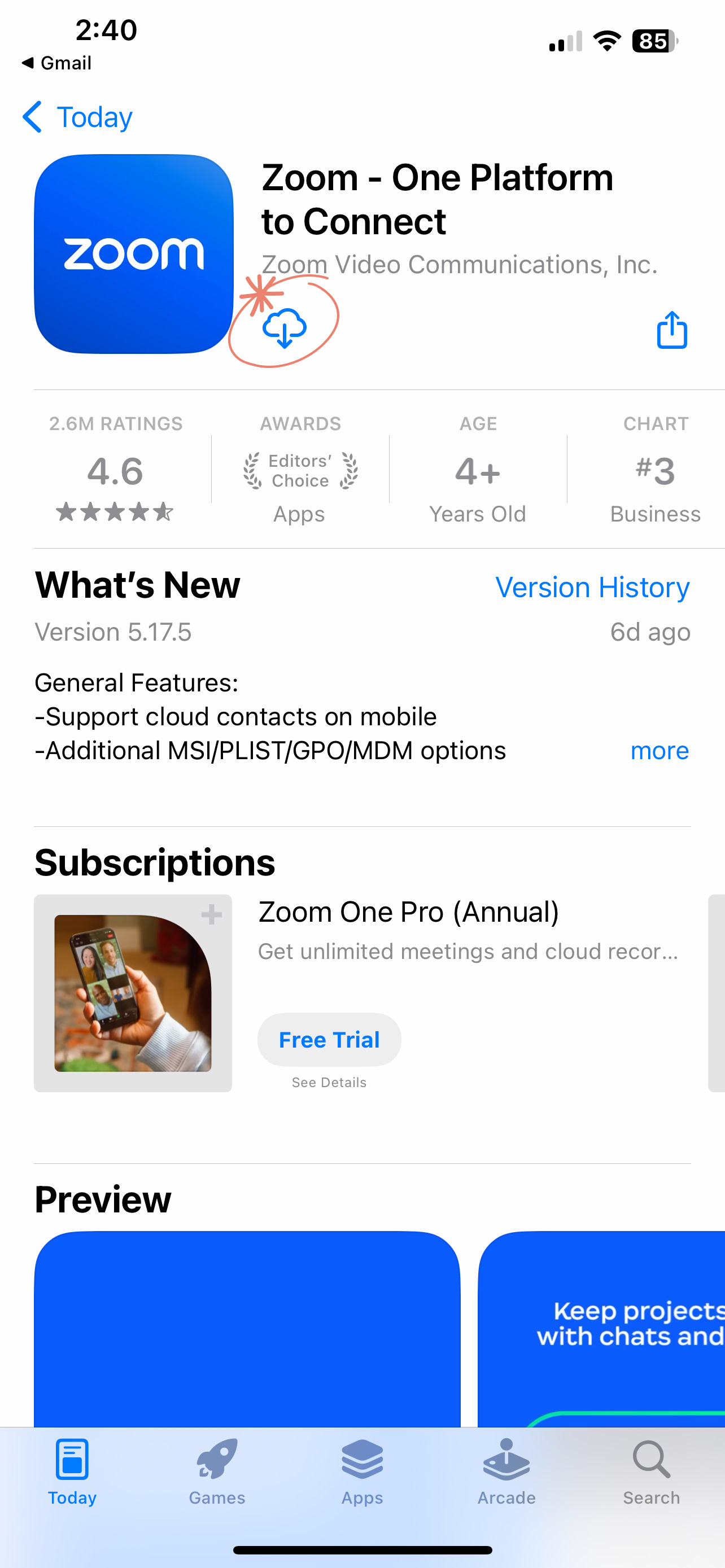See Editors' Choice award details
The image size is (725, 1568).
coord(300,469)
